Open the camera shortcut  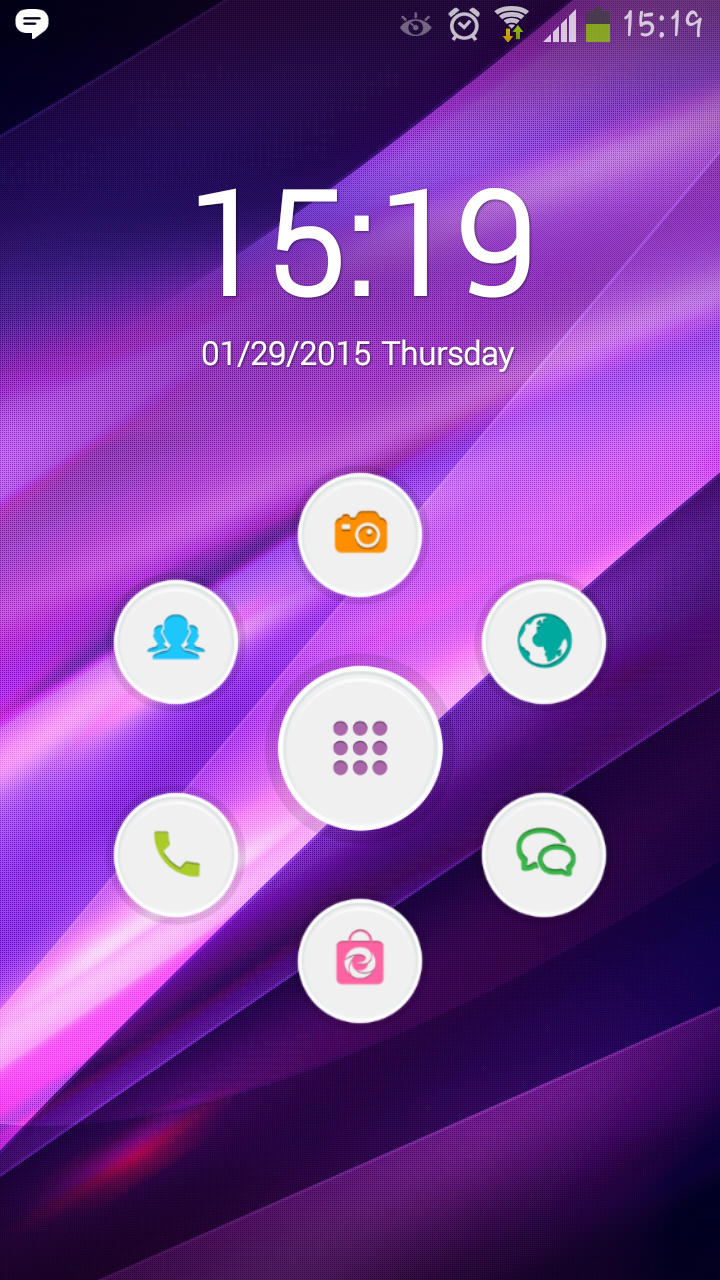[x=360, y=534]
